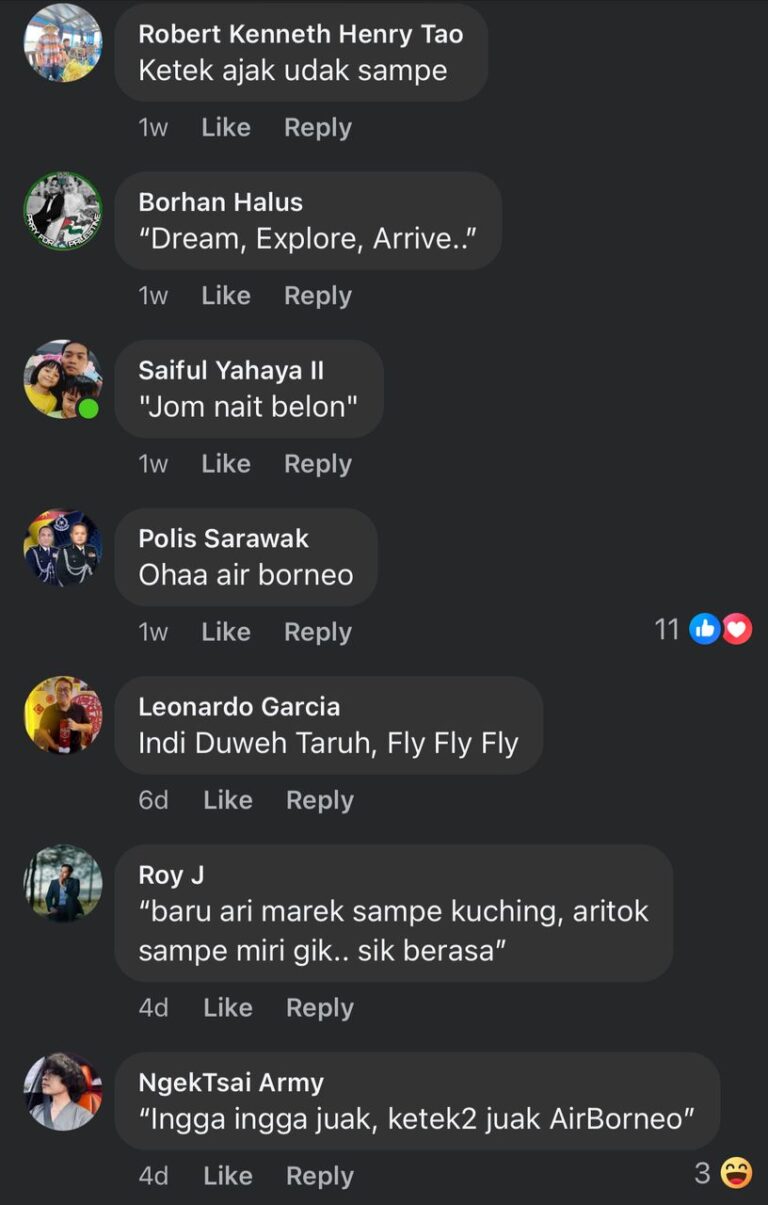
Task: Like Polis Sarawak's comment
Action: 225,632
